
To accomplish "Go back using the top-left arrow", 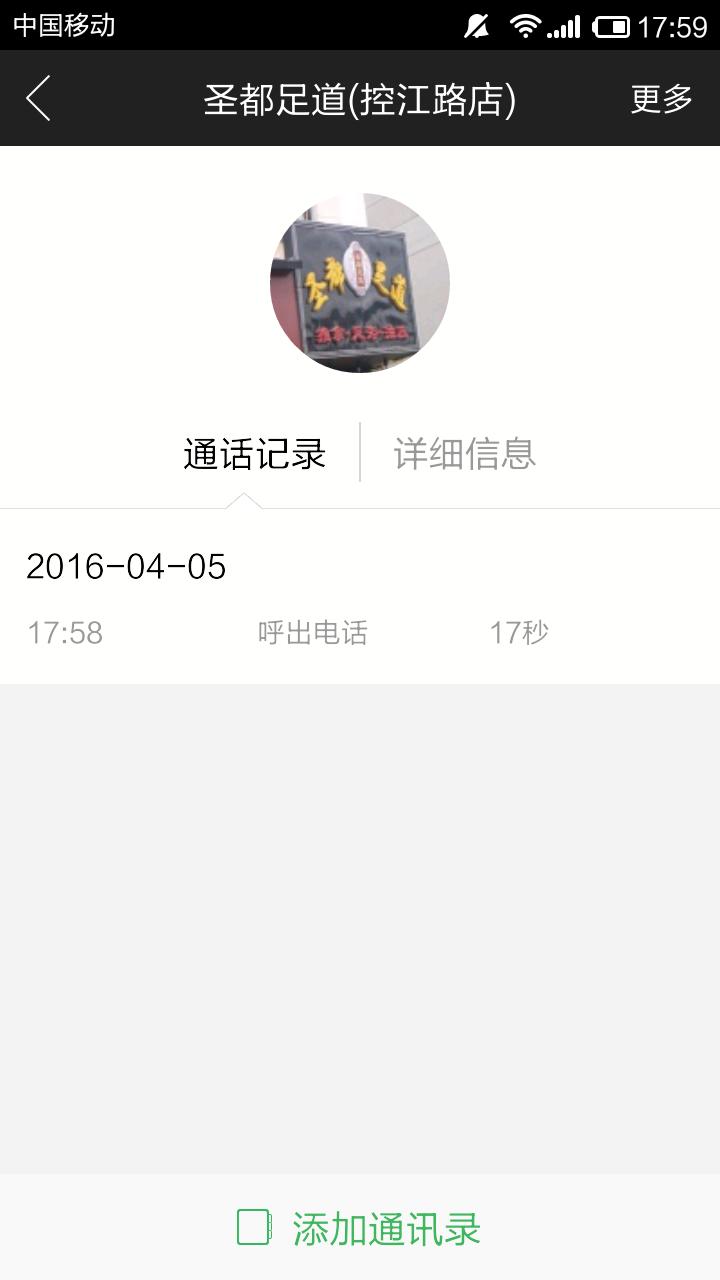I will [x=38, y=99].
